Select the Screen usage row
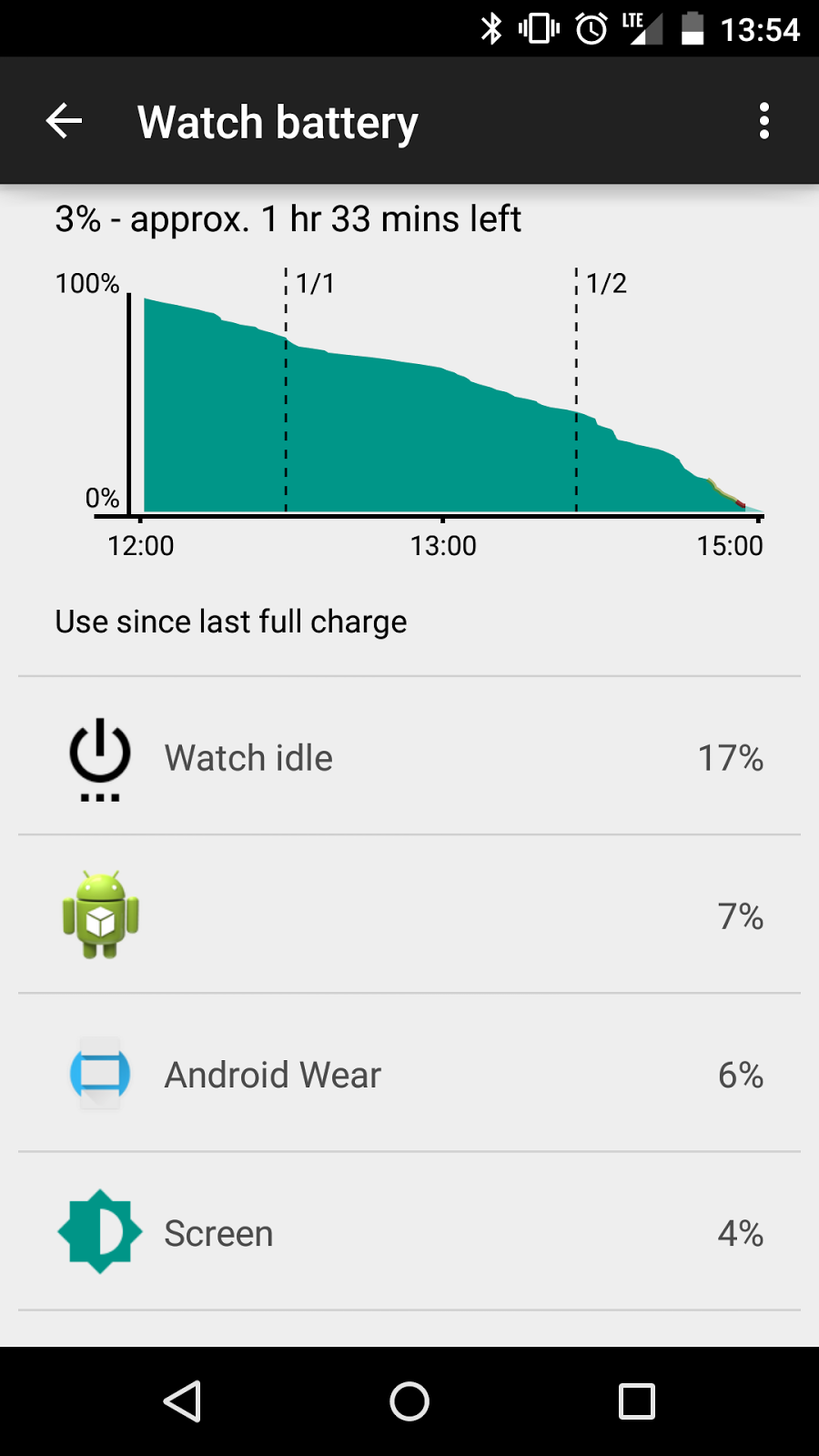The image size is (819, 1456). [409, 1232]
